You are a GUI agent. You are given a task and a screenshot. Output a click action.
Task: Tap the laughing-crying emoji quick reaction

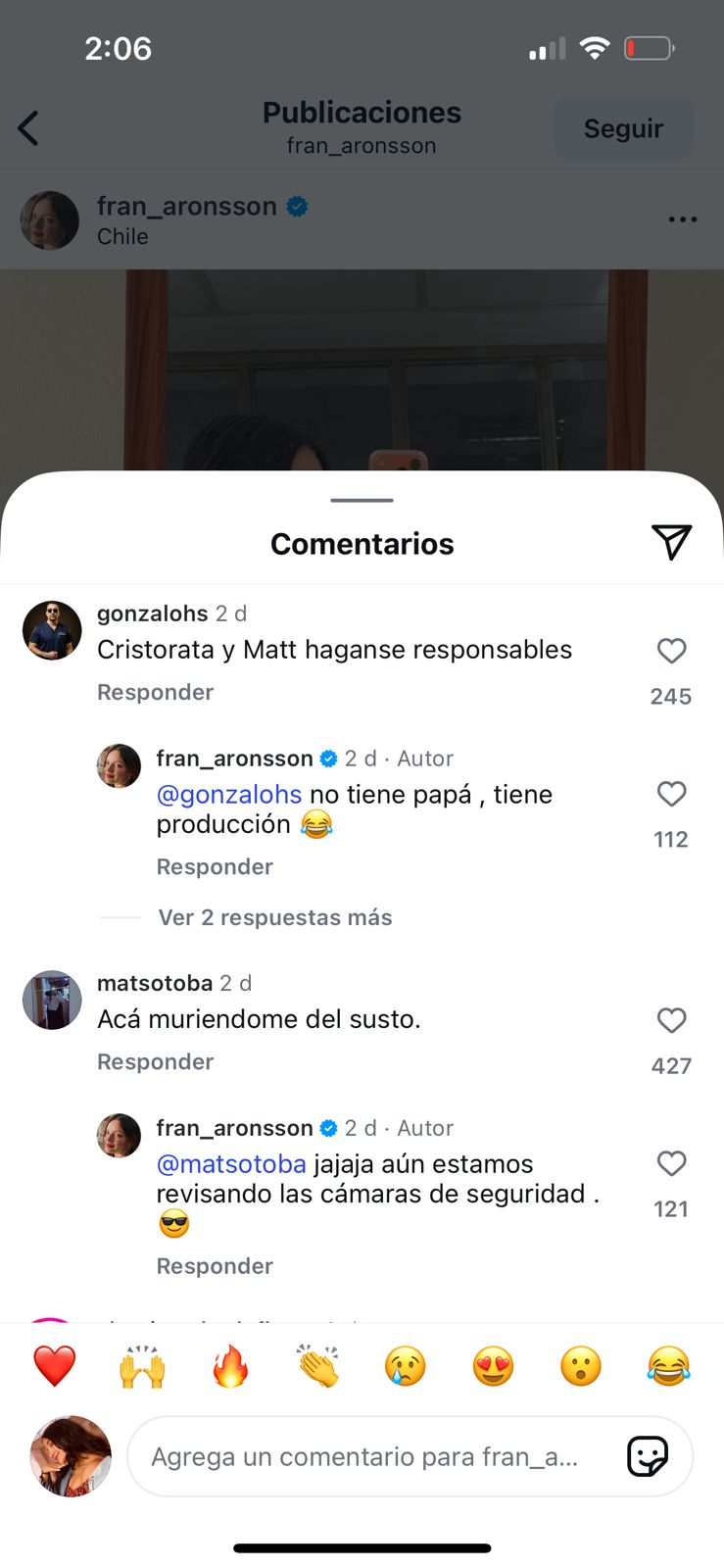[668, 1366]
